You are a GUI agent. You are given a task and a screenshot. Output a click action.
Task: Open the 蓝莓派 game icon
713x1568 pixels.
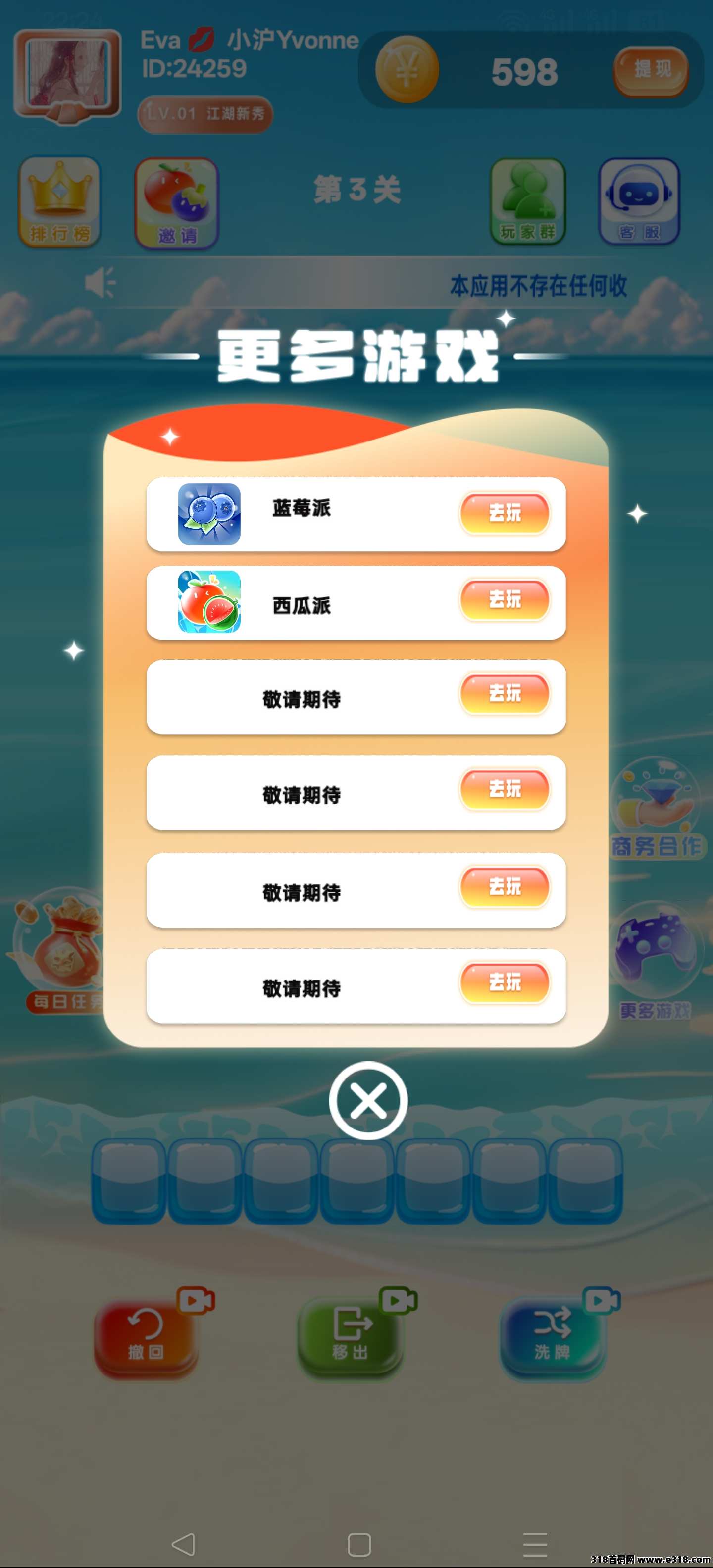(209, 514)
